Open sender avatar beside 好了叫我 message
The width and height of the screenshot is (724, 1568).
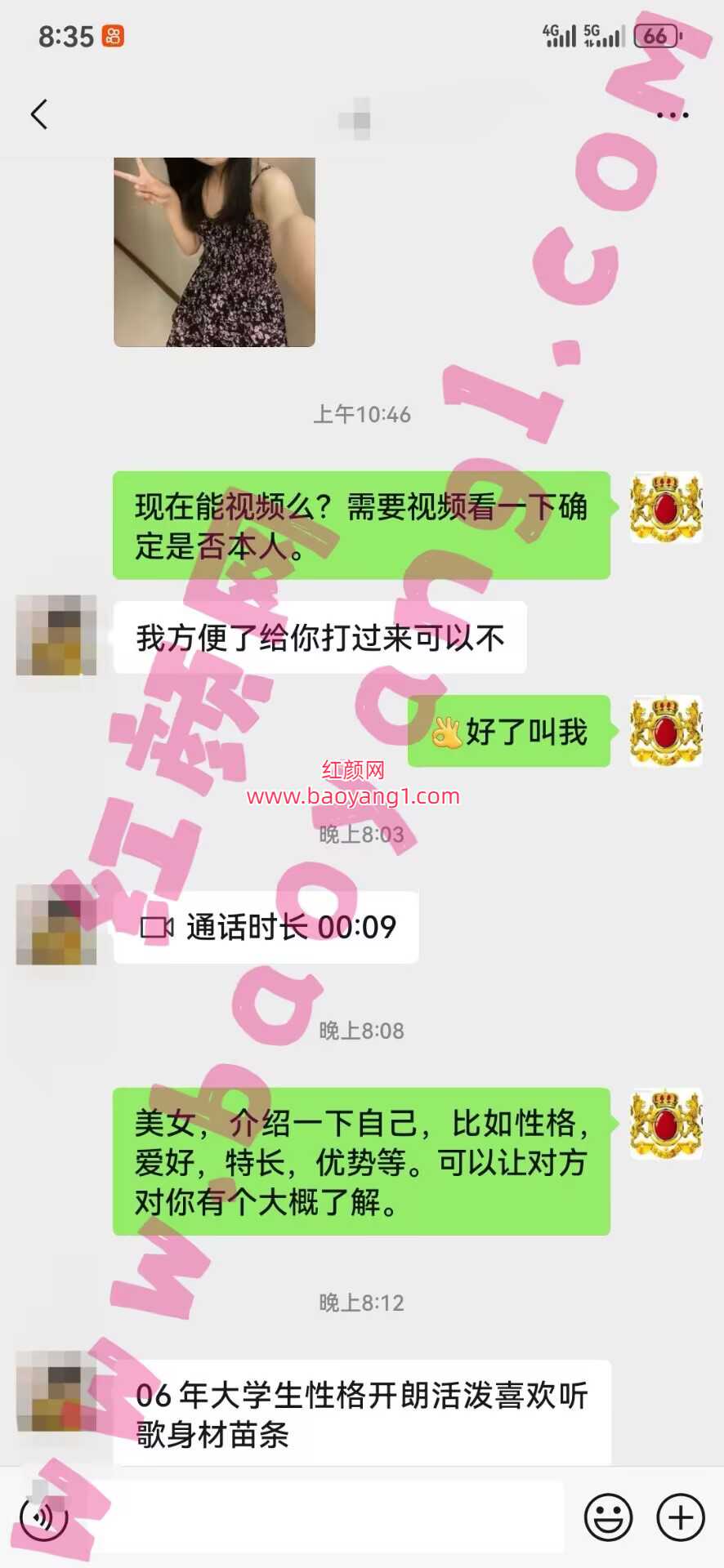point(666,731)
